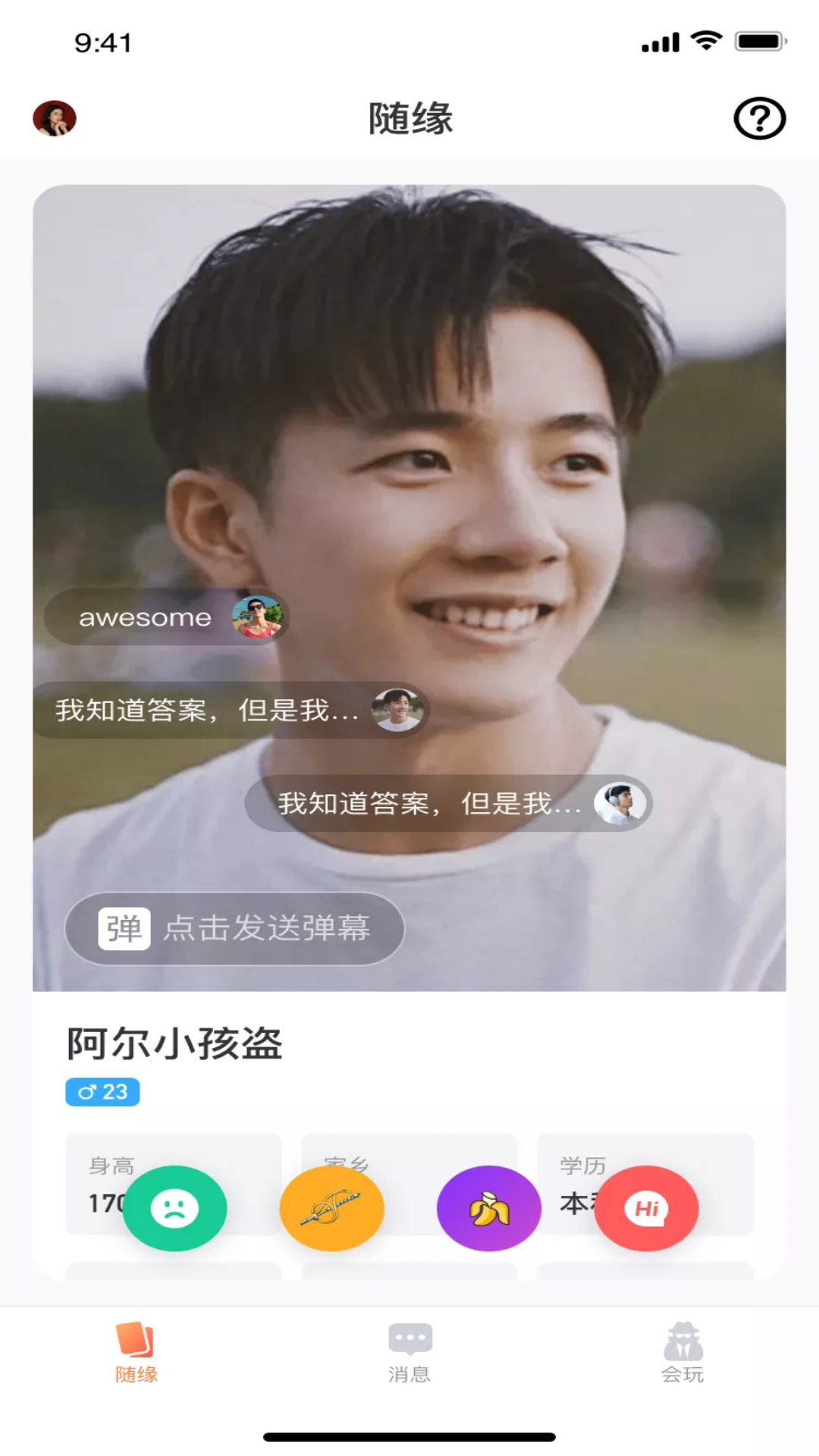The height and width of the screenshot is (1456, 819).
Task: Tap the green sad-face dislike button
Action: 174,1208
